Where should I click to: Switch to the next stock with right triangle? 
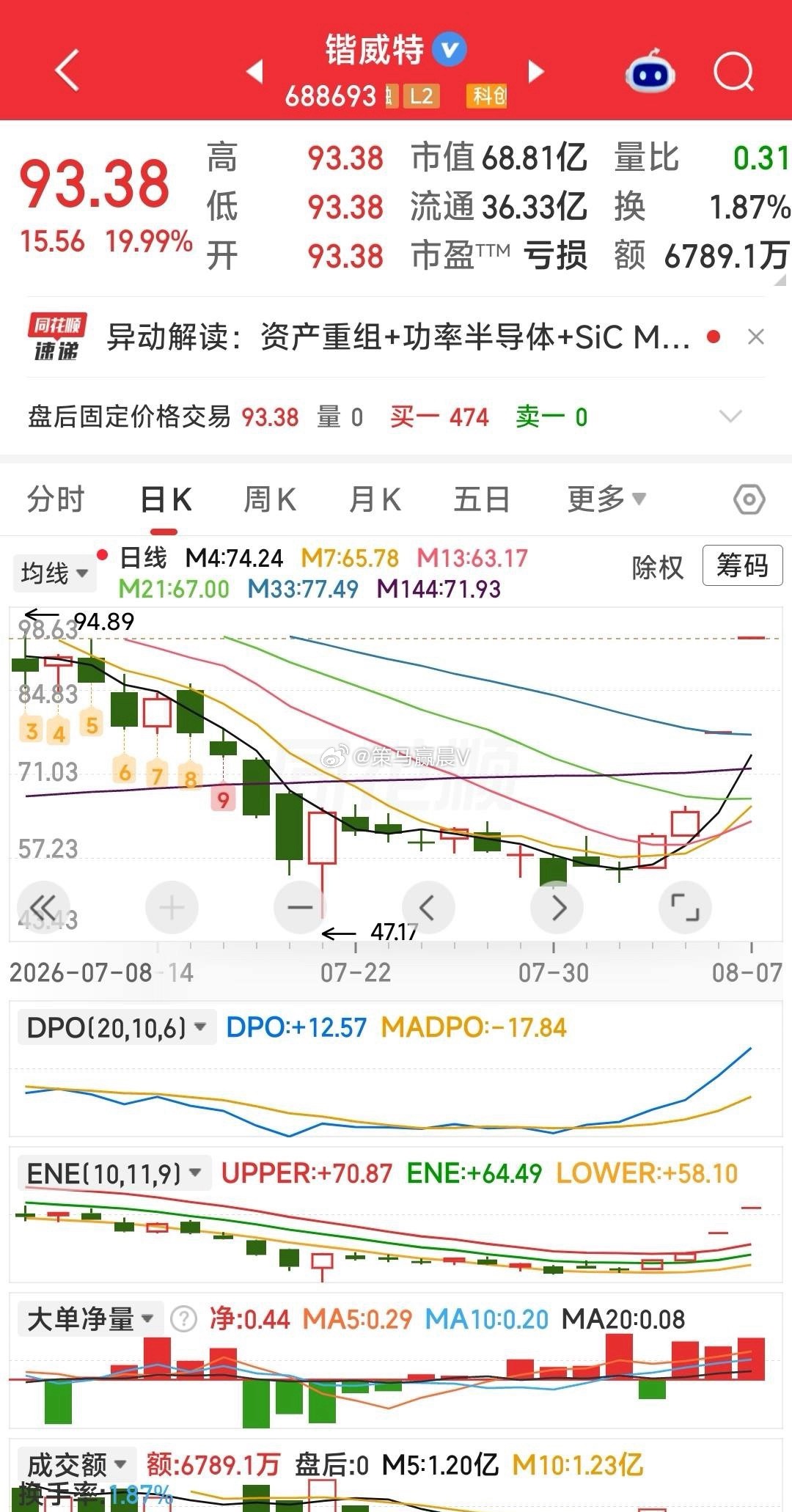coord(537,71)
